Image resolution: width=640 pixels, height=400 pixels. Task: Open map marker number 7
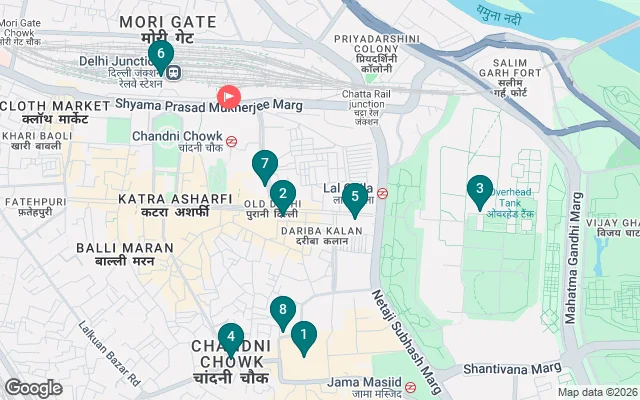[x=264, y=164]
